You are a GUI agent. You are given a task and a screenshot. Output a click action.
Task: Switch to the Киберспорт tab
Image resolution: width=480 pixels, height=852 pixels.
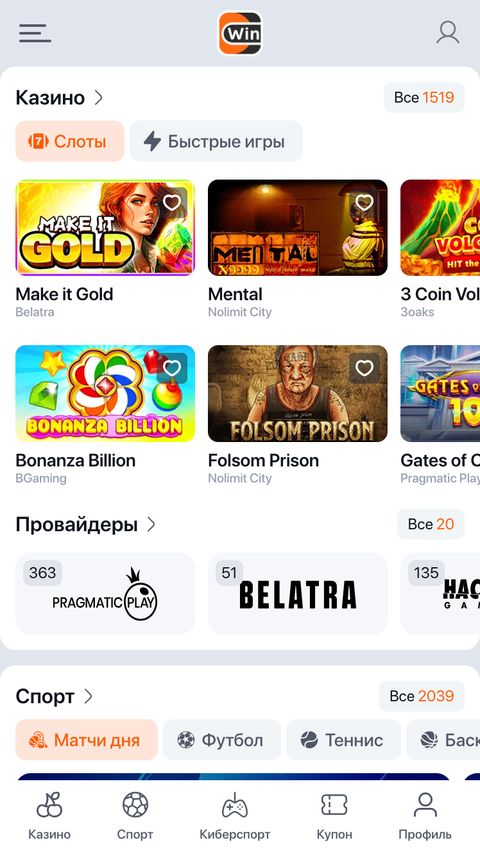[x=235, y=816]
